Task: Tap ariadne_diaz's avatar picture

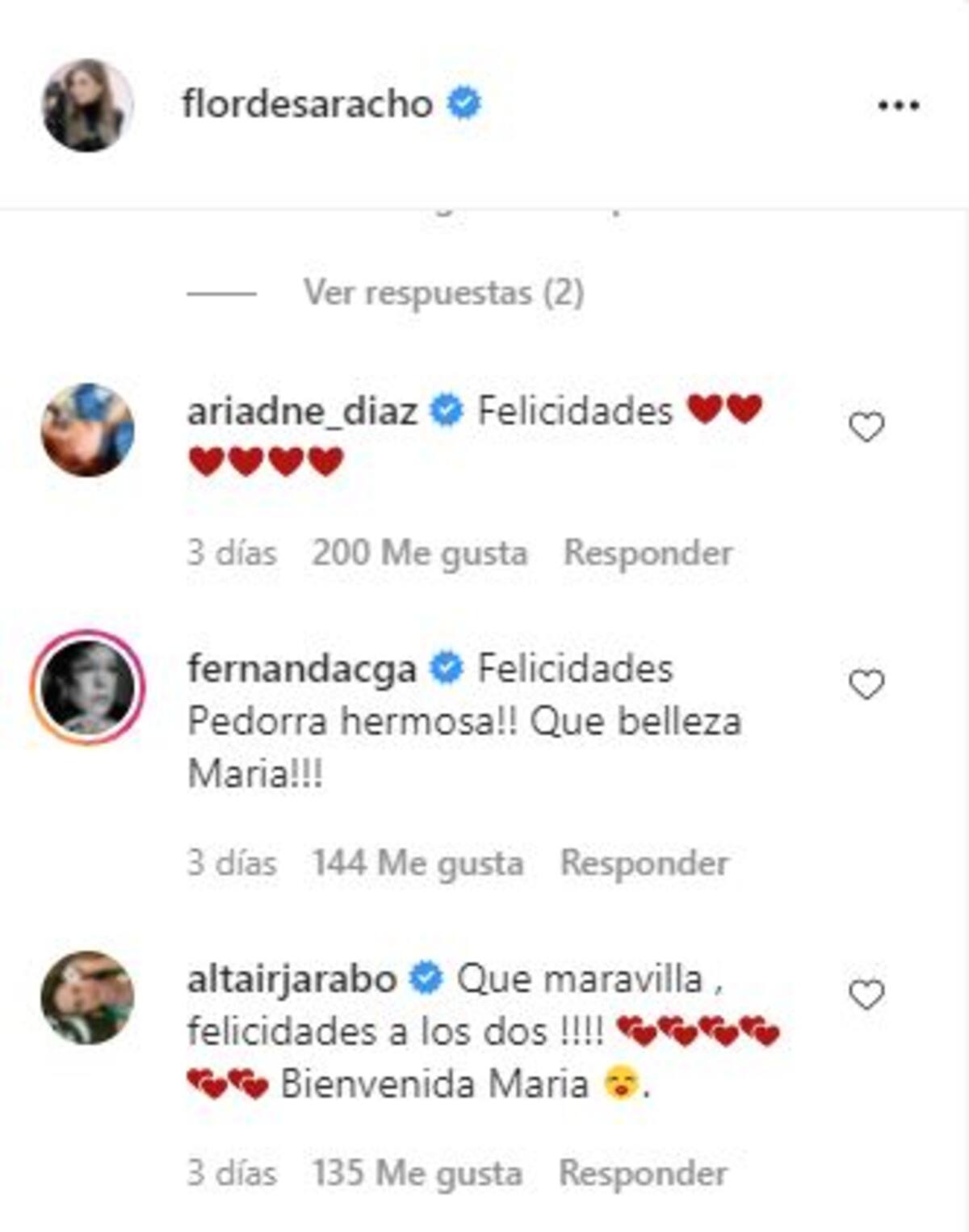Action: tap(87, 429)
